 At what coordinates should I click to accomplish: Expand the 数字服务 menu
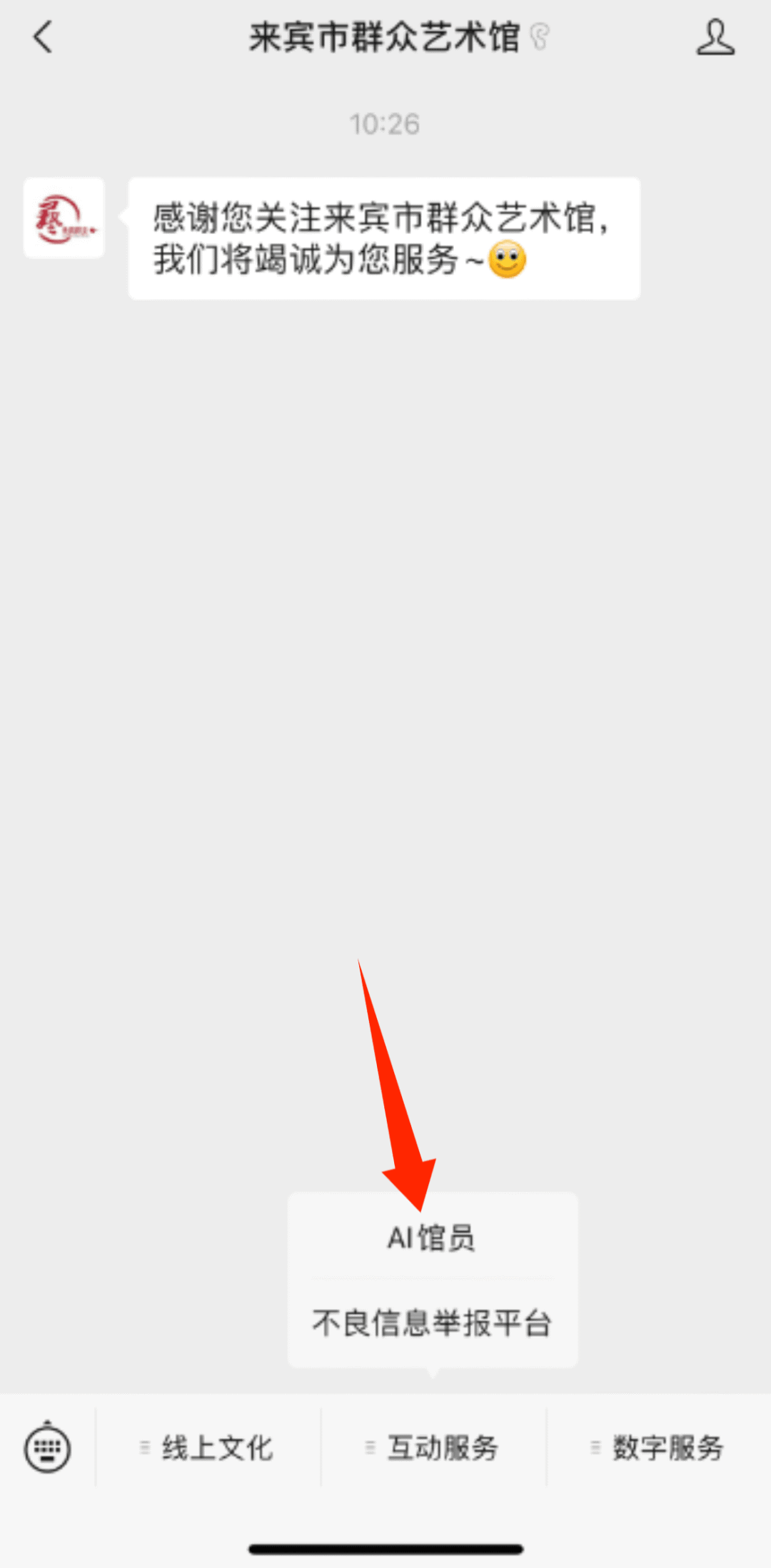pyautogui.click(x=659, y=1447)
